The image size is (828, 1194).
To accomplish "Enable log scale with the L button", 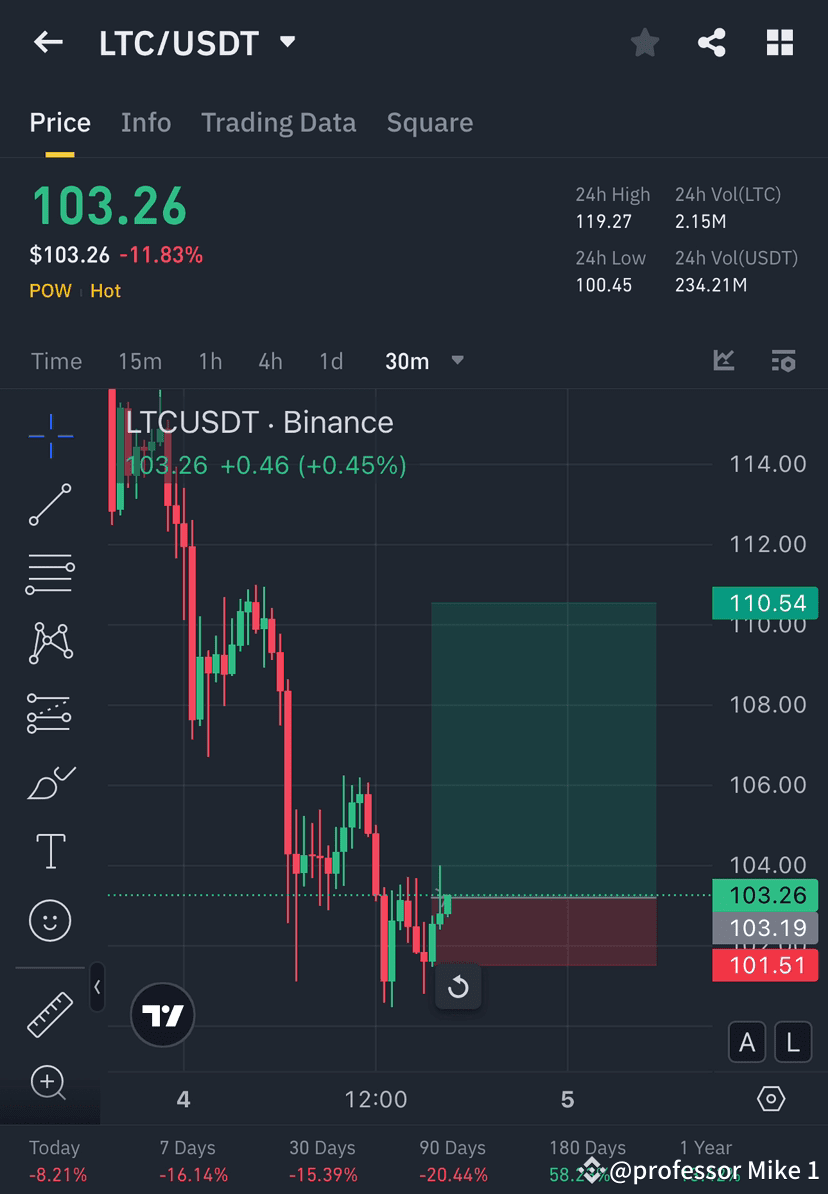I will [x=792, y=1042].
